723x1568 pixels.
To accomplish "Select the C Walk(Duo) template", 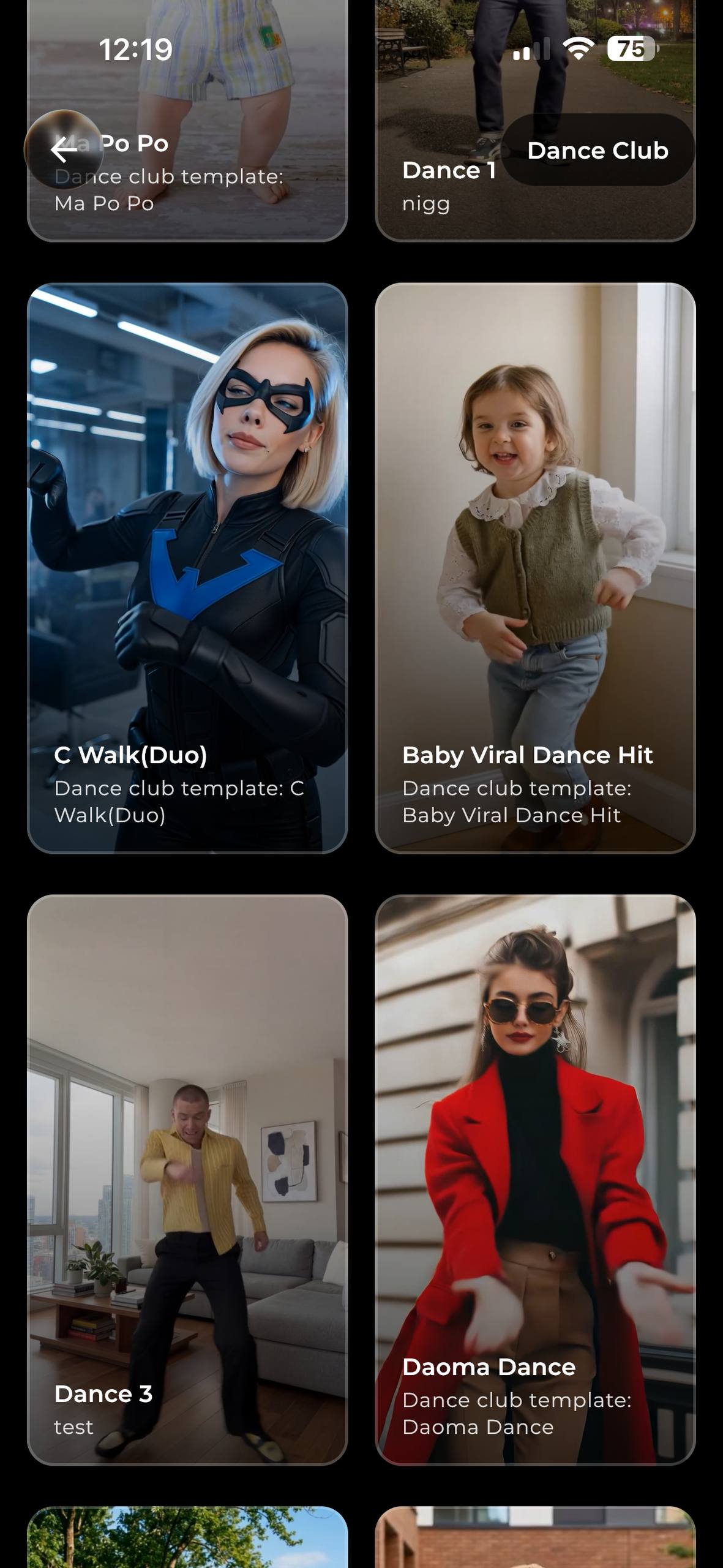I will pos(187,568).
